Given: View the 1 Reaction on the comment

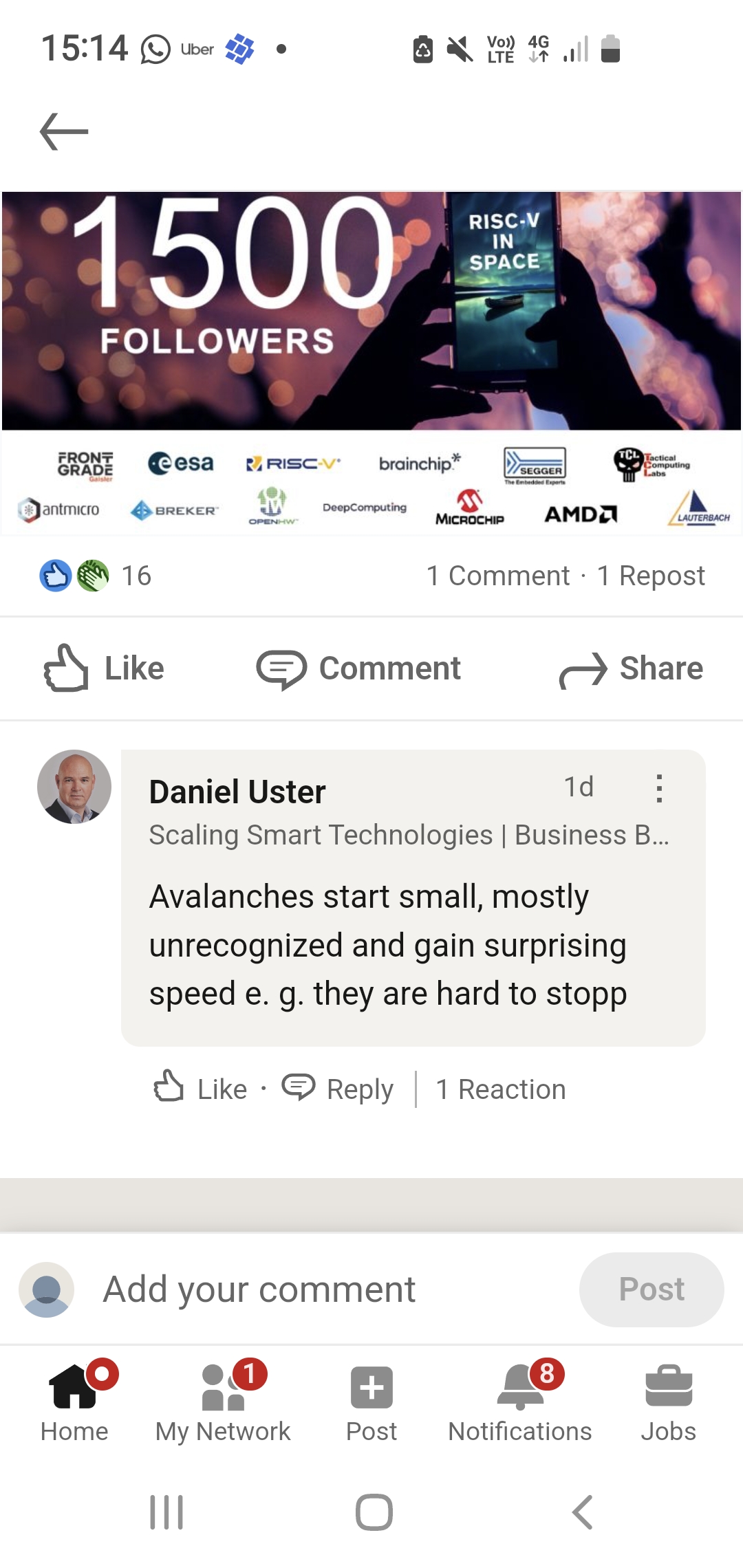Looking at the screenshot, I should point(501,1089).
